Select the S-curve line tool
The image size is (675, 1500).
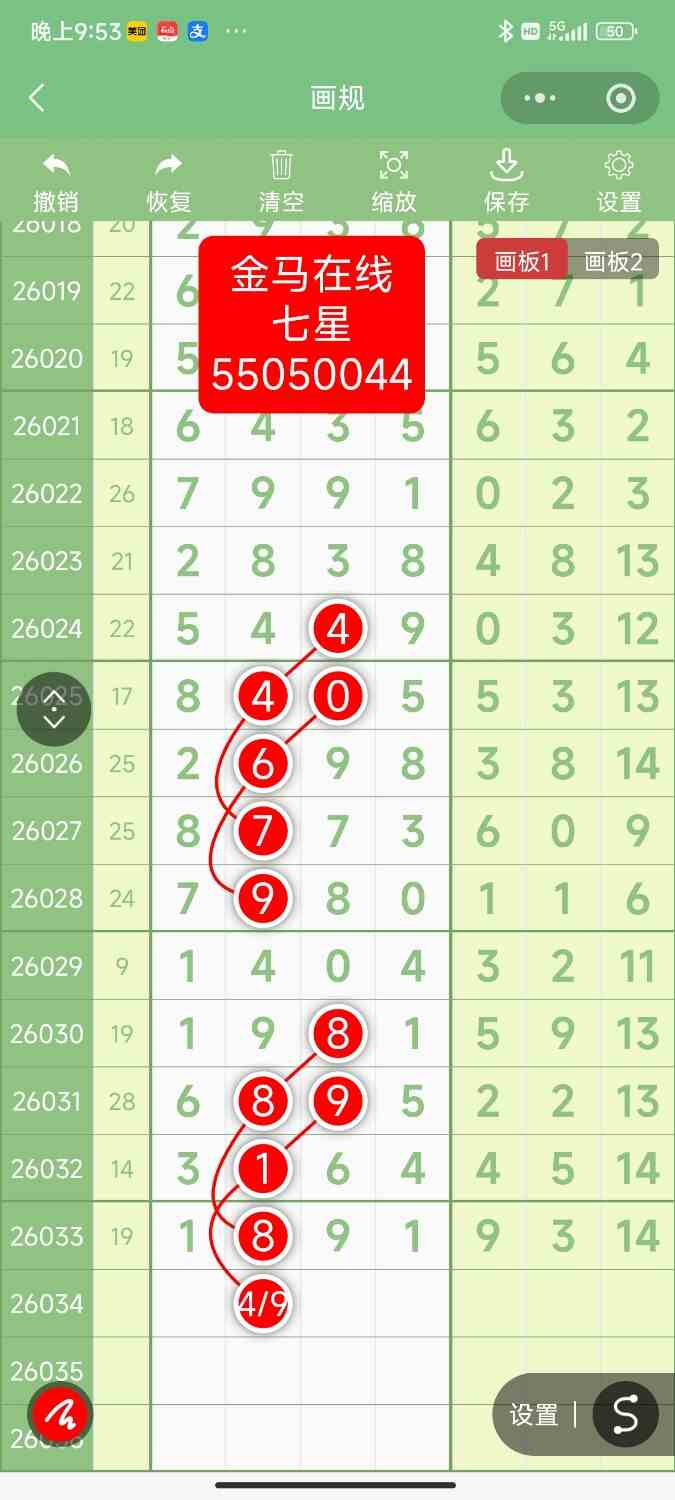click(625, 1415)
